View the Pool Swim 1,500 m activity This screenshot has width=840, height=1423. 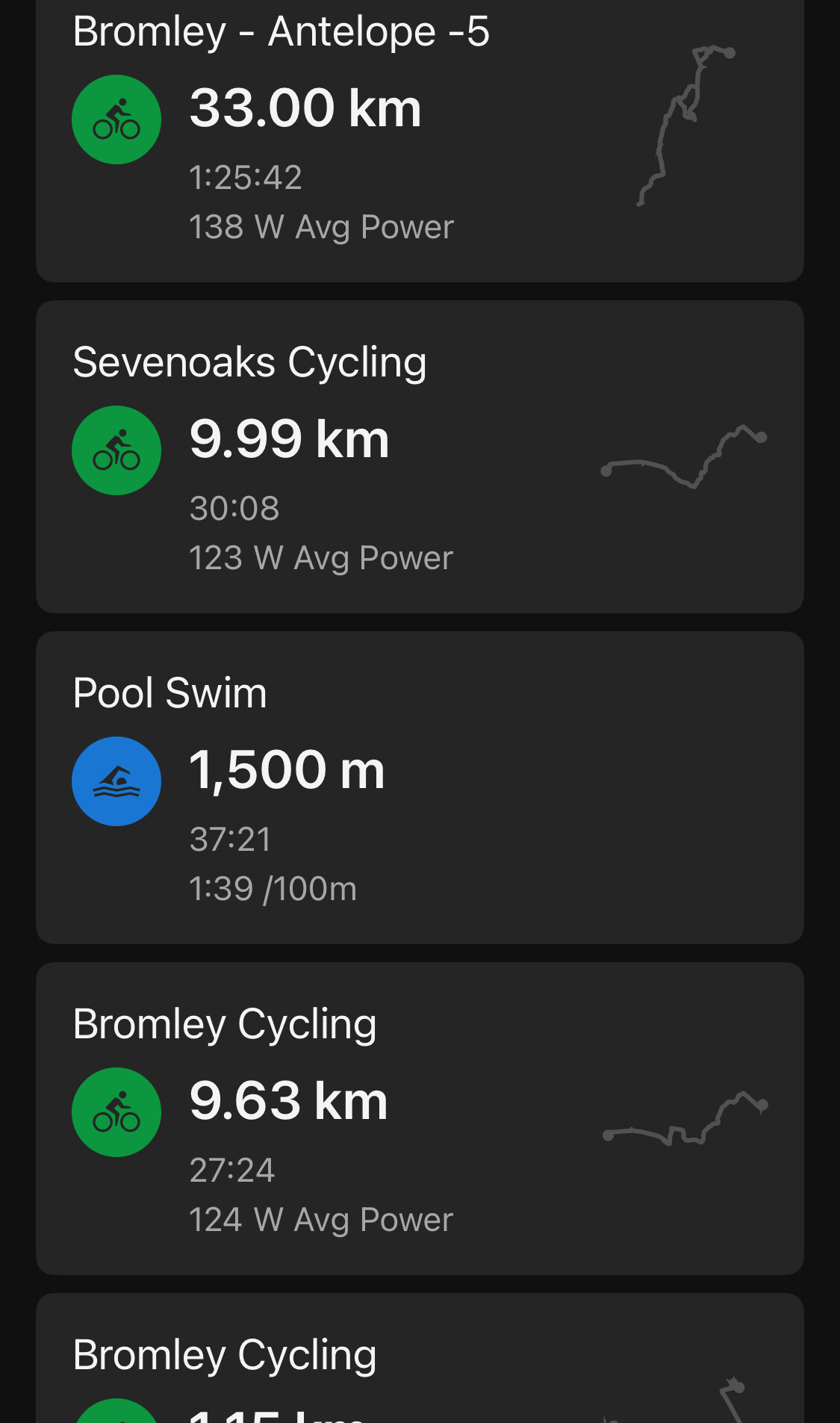tap(420, 787)
